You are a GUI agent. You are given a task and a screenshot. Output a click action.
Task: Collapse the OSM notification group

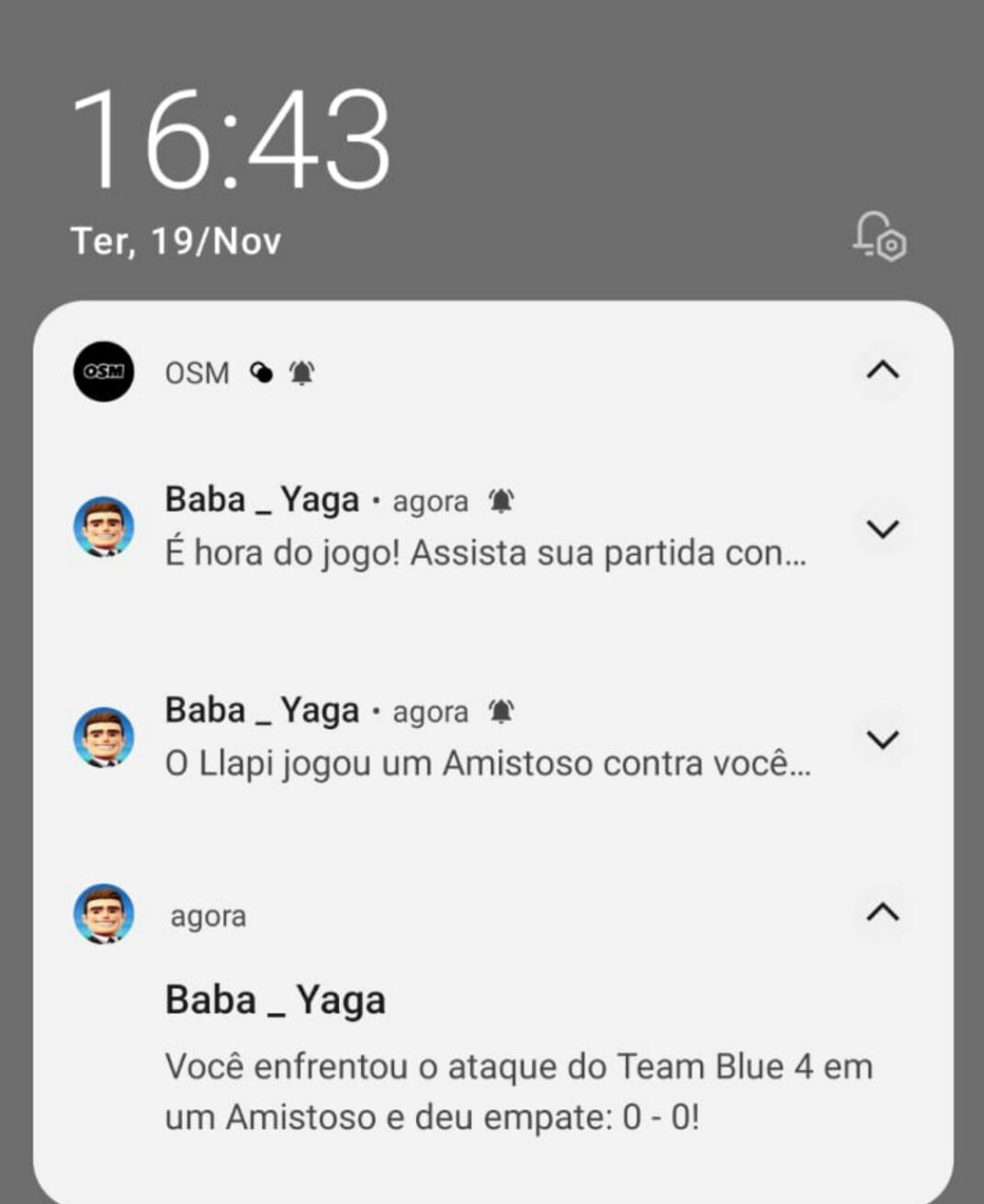(882, 370)
